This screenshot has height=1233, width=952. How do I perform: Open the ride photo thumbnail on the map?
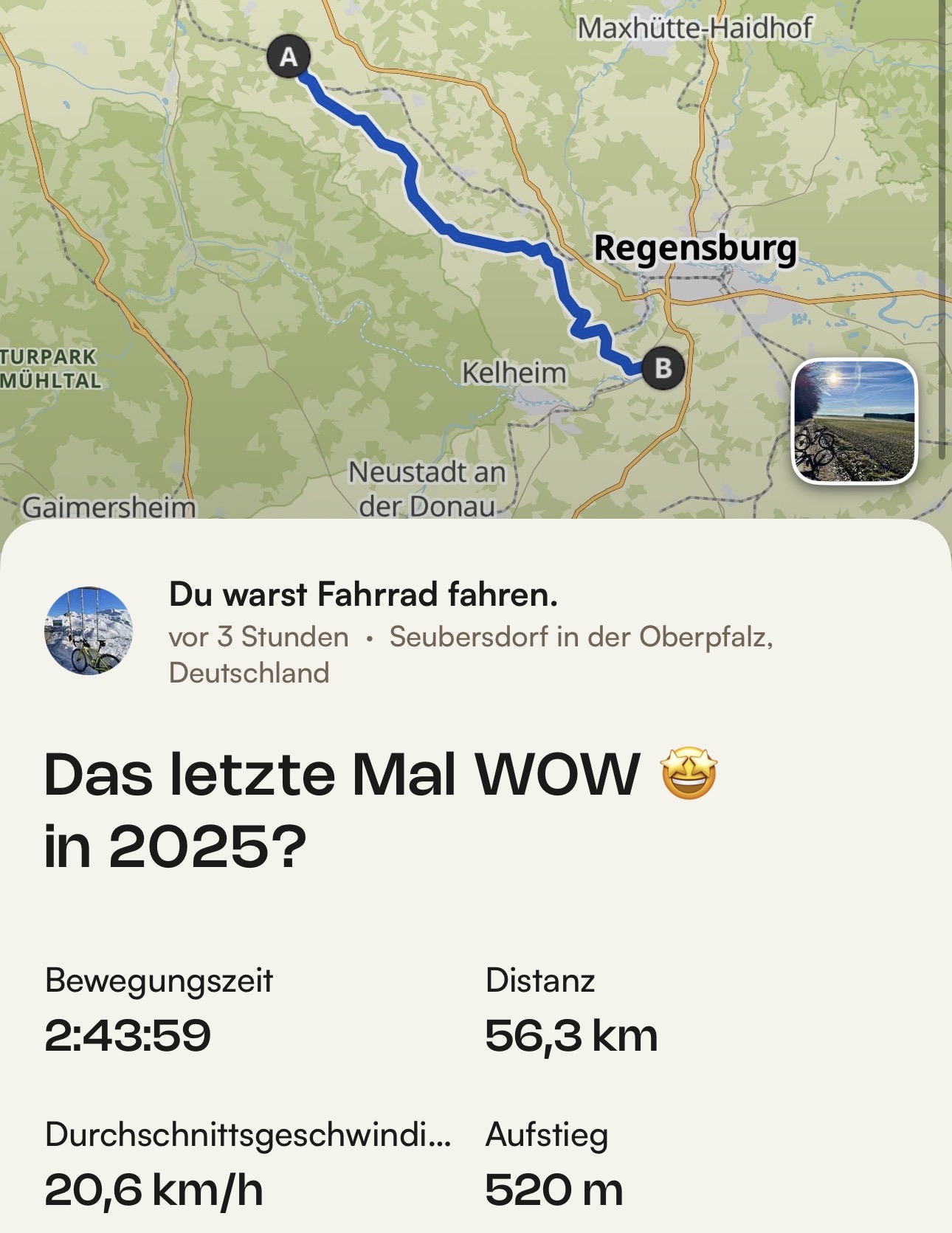click(854, 421)
